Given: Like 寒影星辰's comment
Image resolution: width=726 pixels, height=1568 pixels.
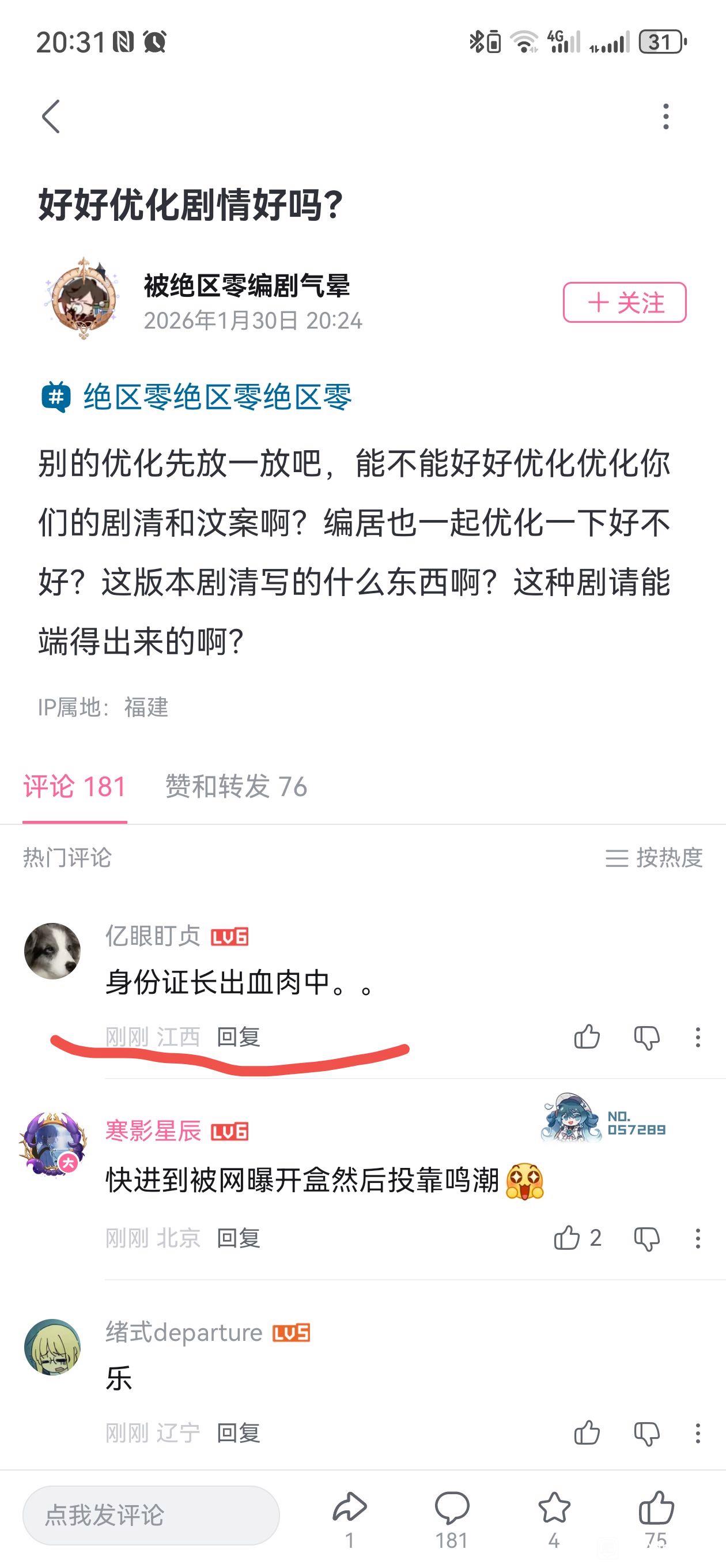Looking at the screenshot, I should (567, 1238).
